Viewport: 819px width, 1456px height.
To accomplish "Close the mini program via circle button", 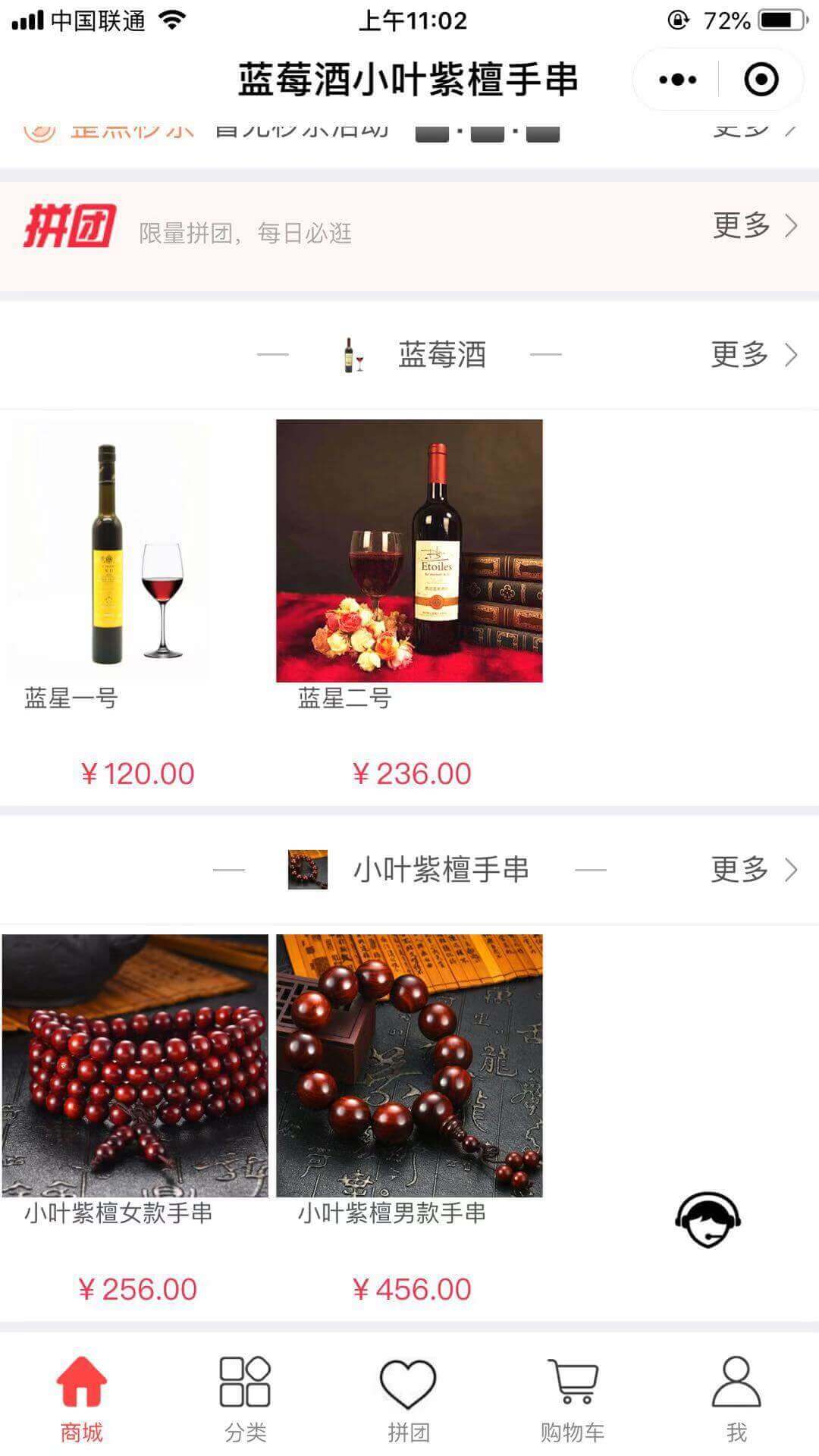I will click(761, 80).
